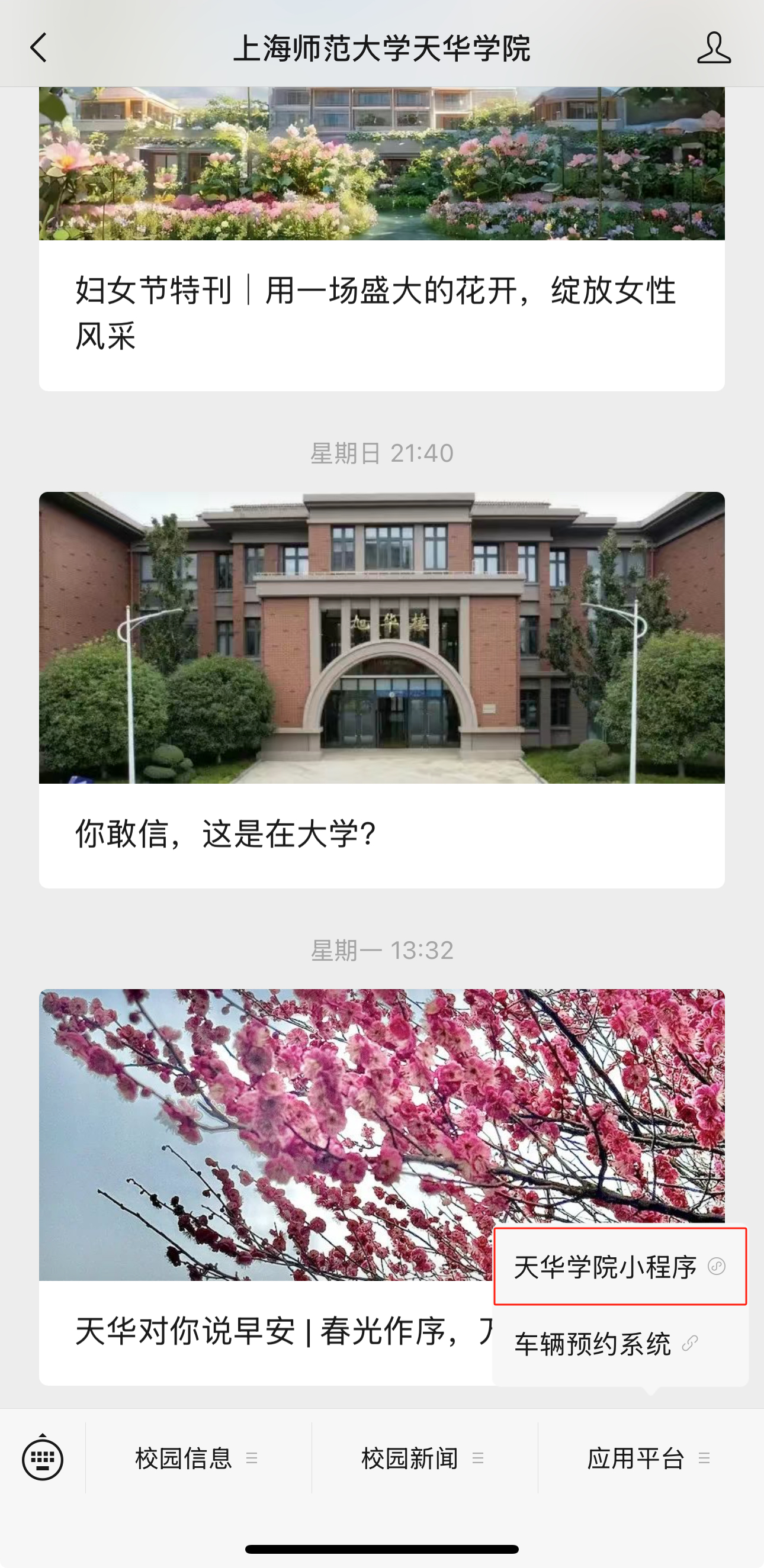Screen dimensions: 764x1568
Task: Select 天华学院小程序 from the popup menu
Action: tap(619, 1267)
